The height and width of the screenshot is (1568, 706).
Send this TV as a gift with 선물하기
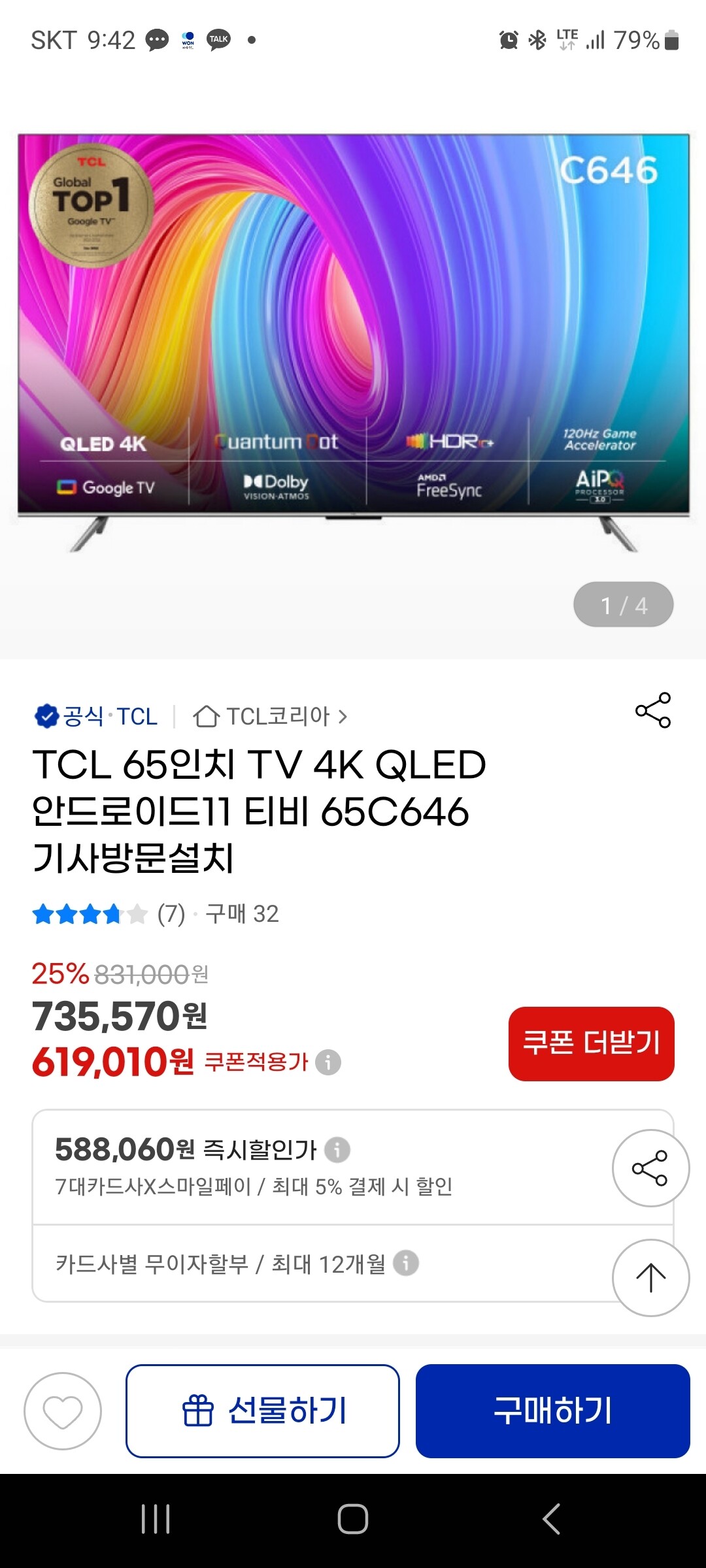(263, 1411)
